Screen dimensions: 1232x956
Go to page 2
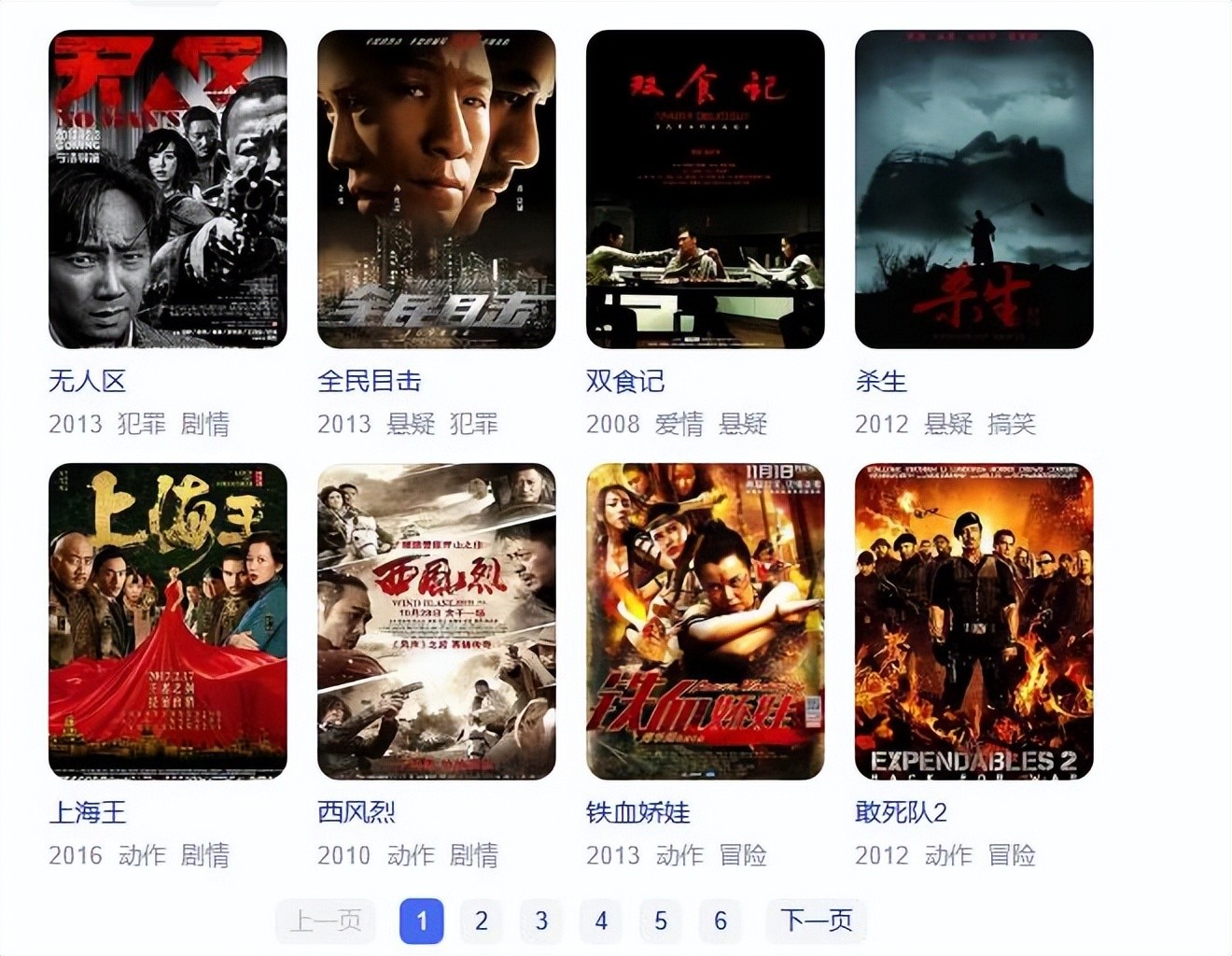481,921
